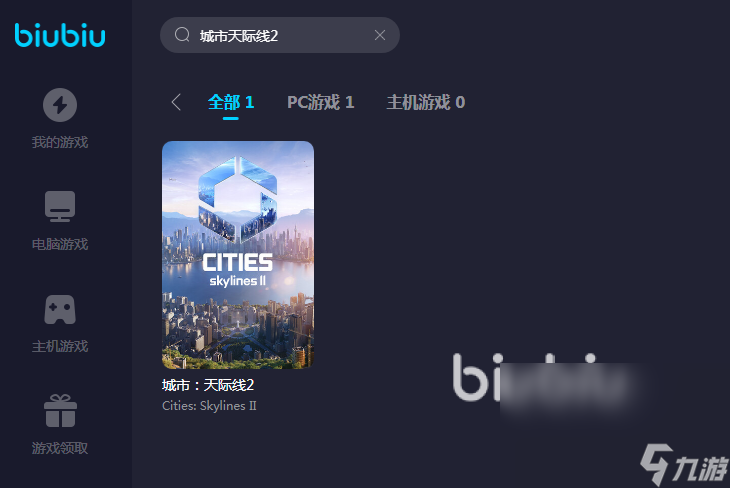Tap the search box with 城市天际线2

[x=270, y=35]
